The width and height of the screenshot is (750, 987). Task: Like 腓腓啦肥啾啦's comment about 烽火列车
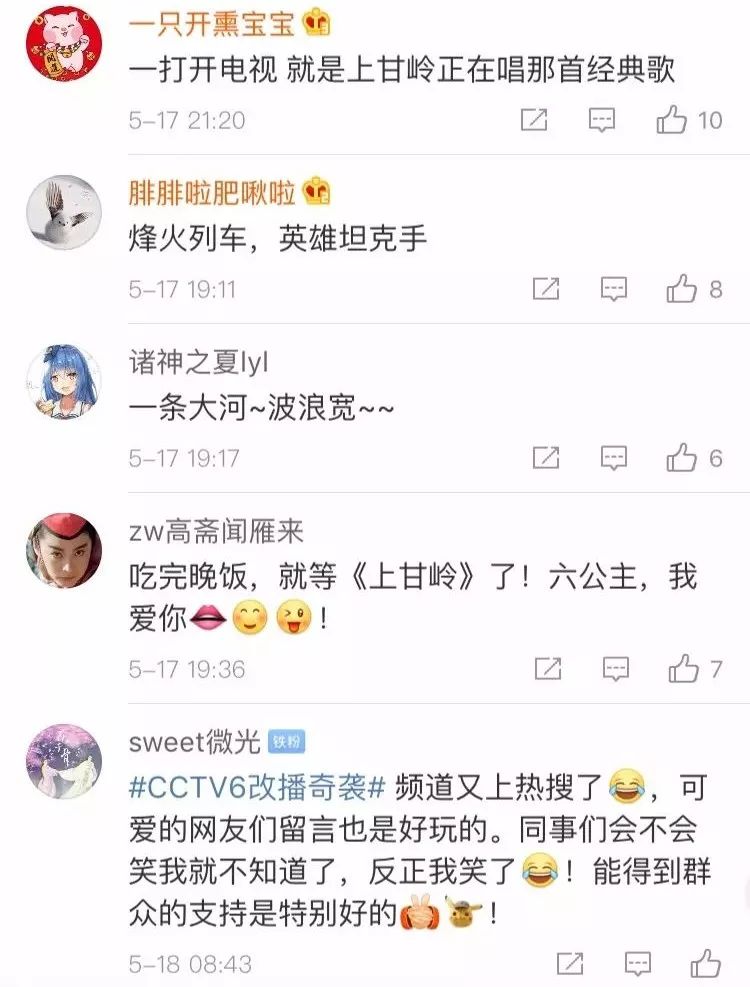point(682,290)
